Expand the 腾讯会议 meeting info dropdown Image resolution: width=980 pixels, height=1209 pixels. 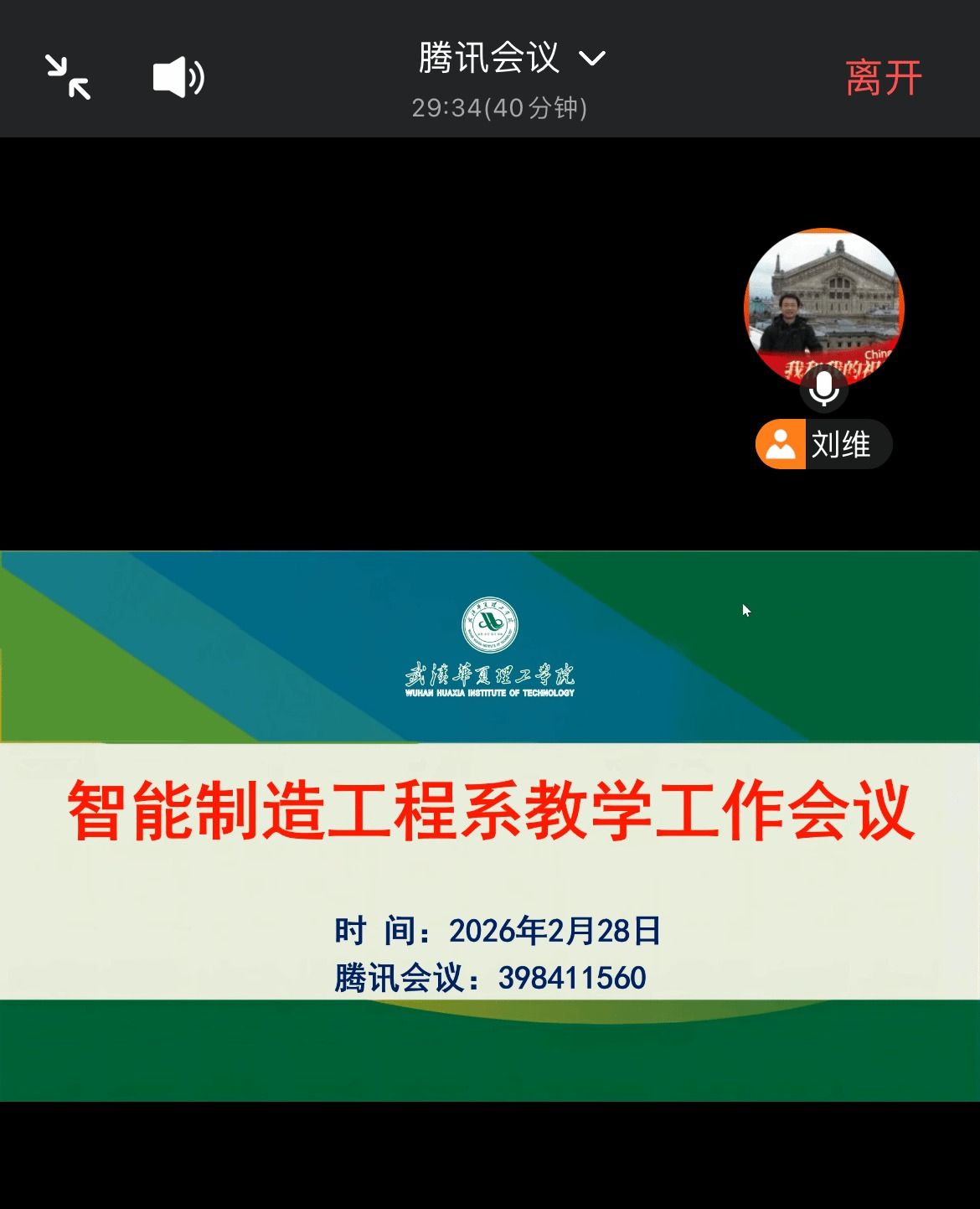point(592,59)
